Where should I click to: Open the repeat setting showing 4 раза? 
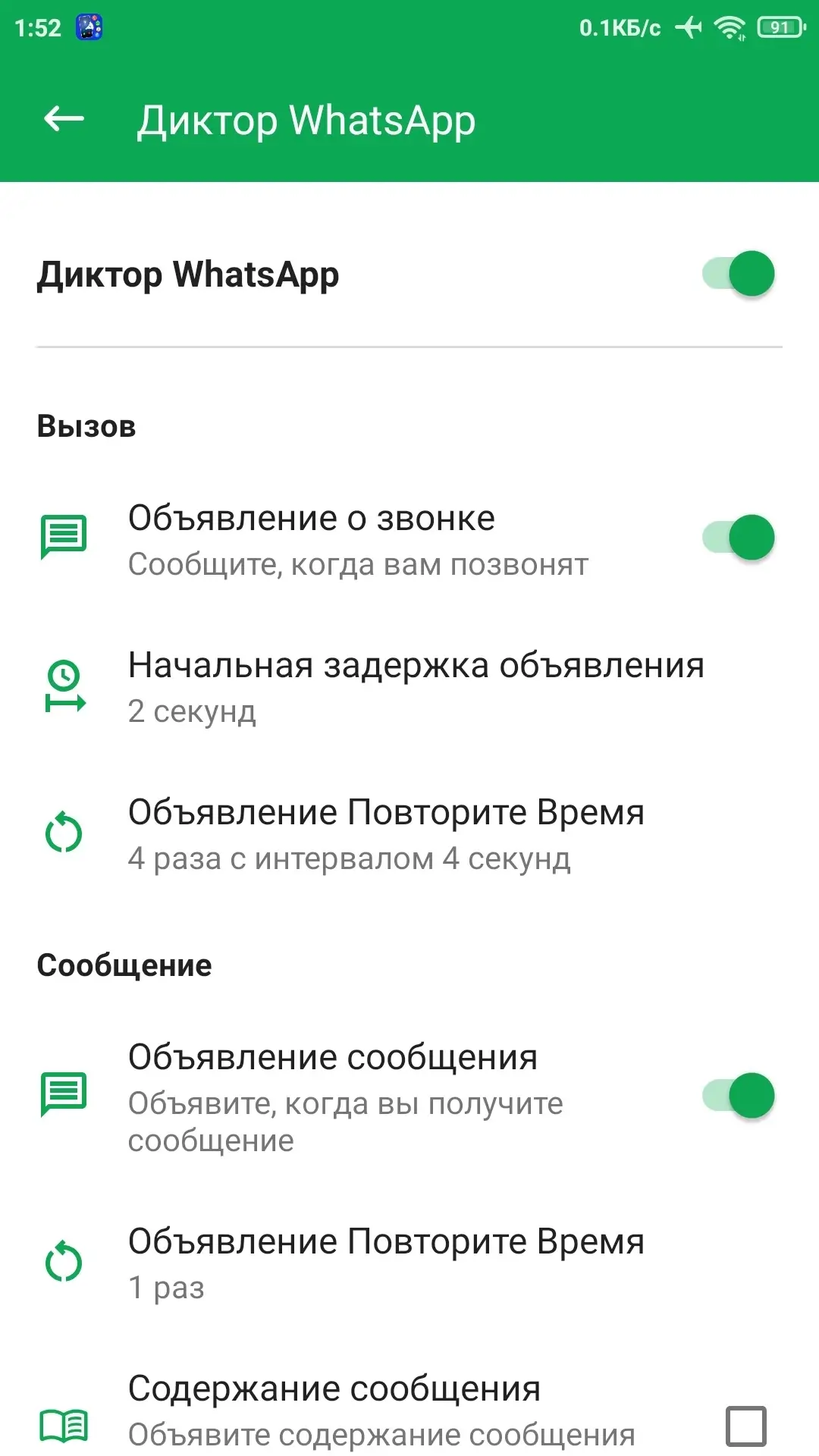point(409,834)
